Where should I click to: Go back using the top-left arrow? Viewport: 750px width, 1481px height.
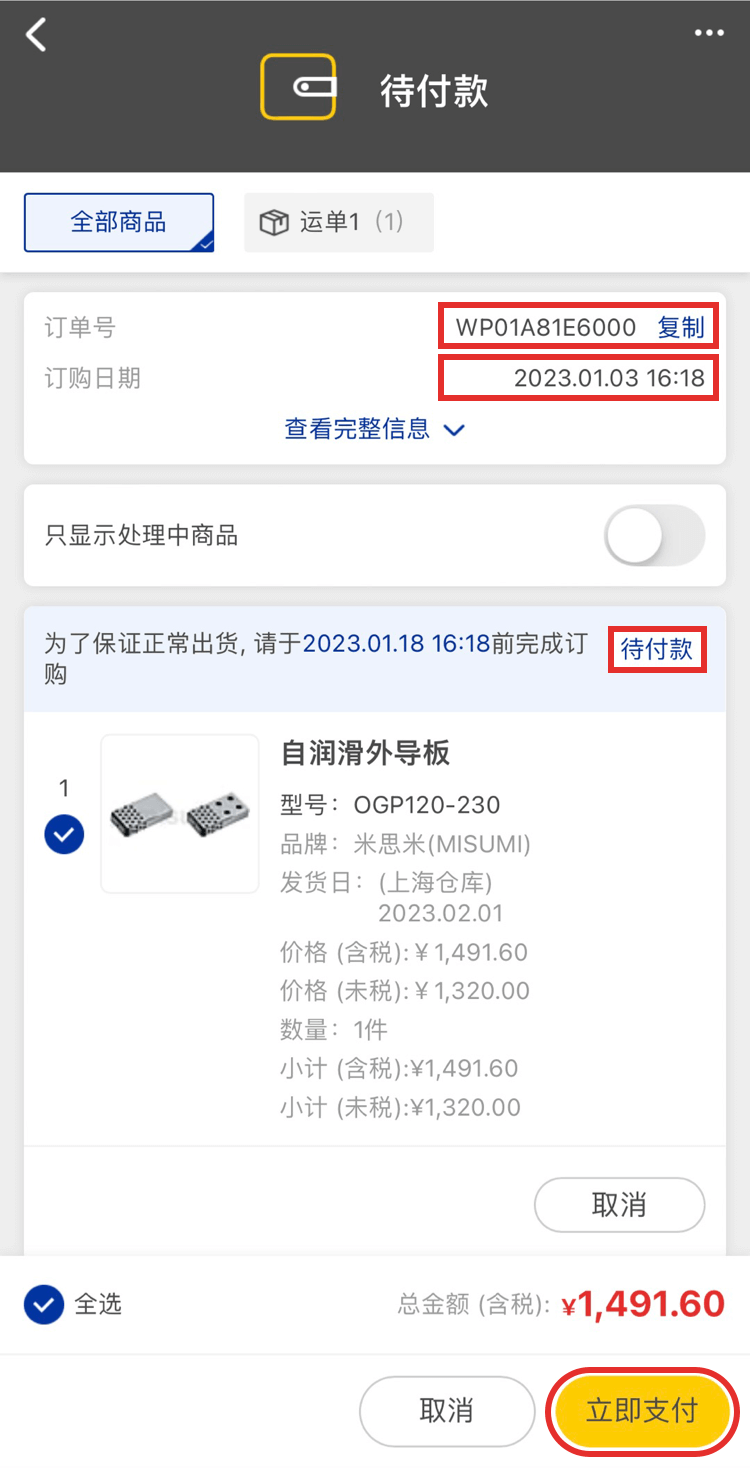[37, 35]
